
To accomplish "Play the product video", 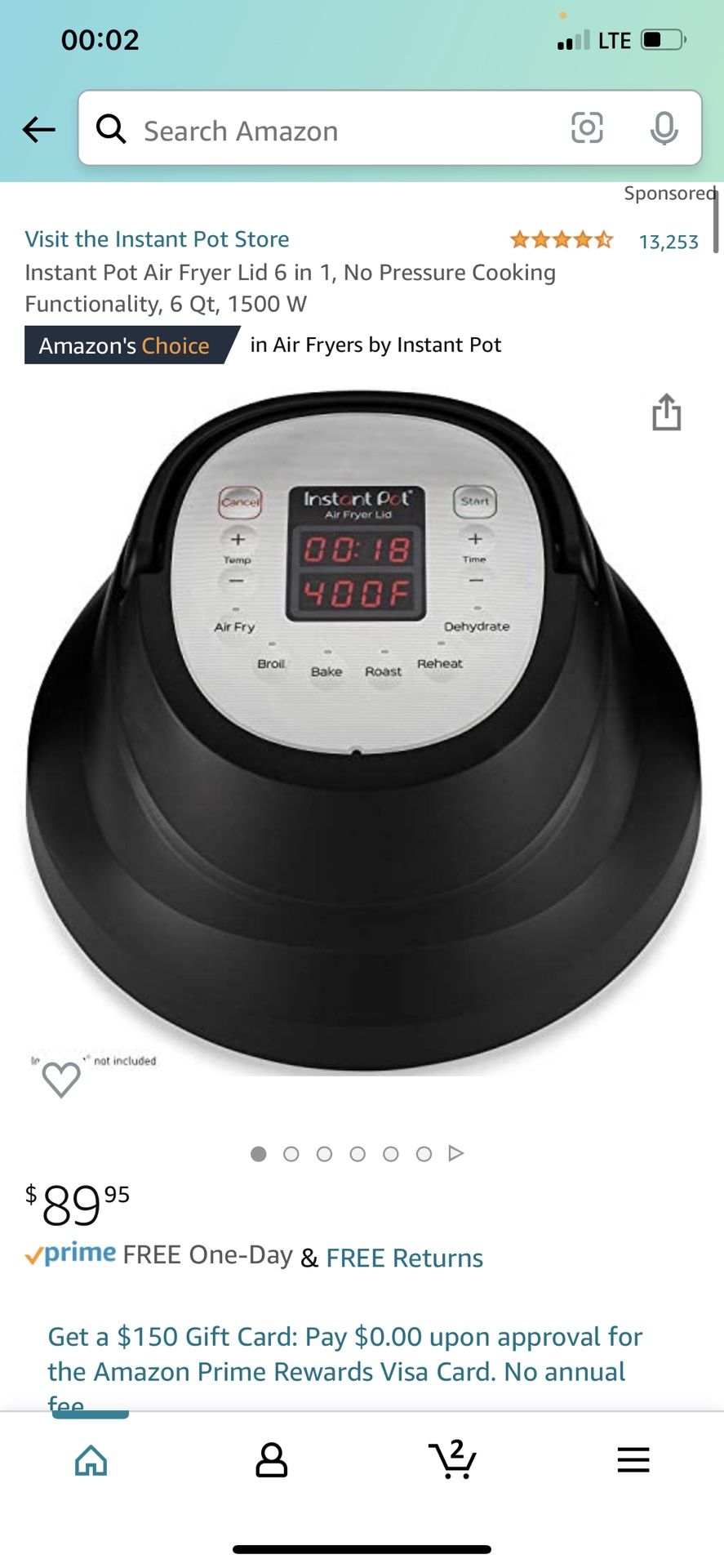I will (456, 1153).
